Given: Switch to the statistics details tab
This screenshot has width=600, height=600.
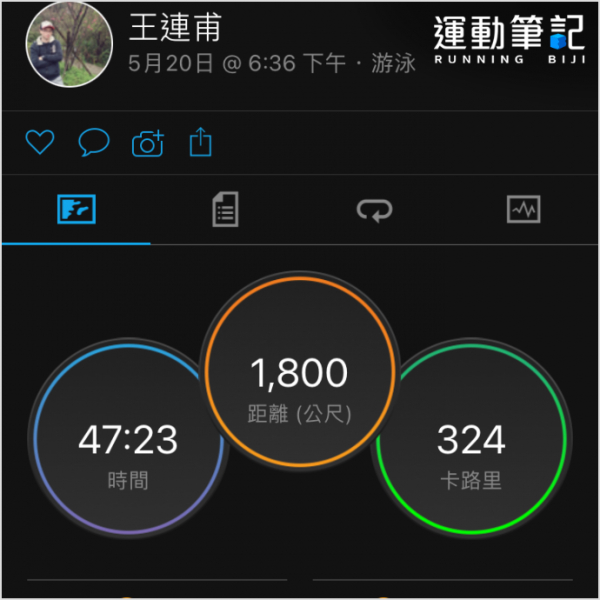Looking at the screenshot, I should click(x=226, y=210).
